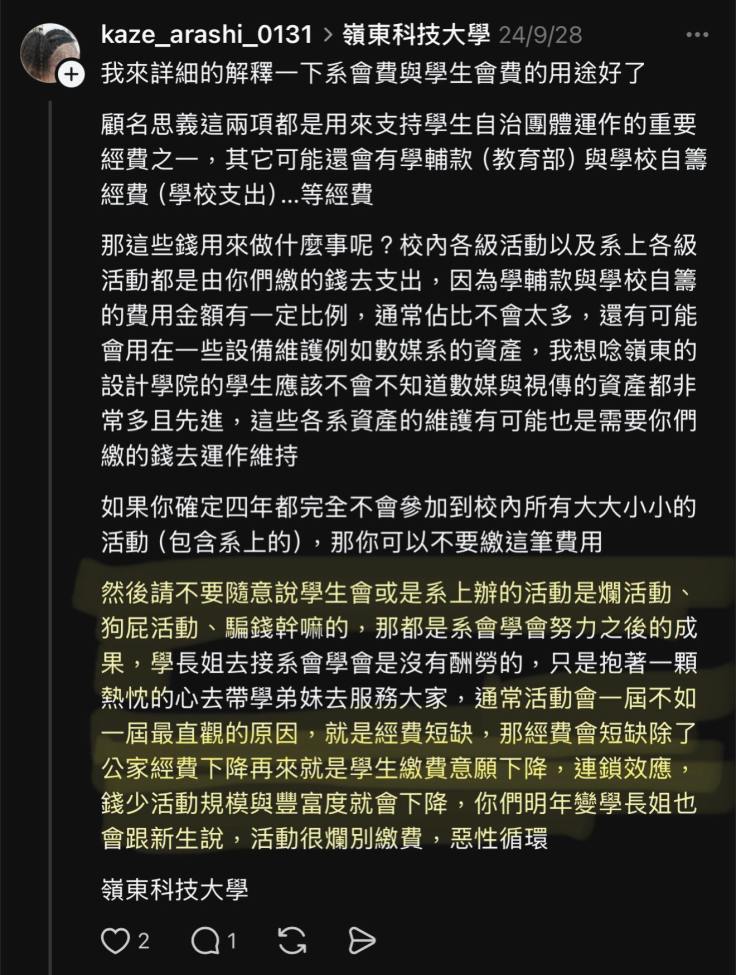Share the post via paper plane icon

(x=361, y=940)
